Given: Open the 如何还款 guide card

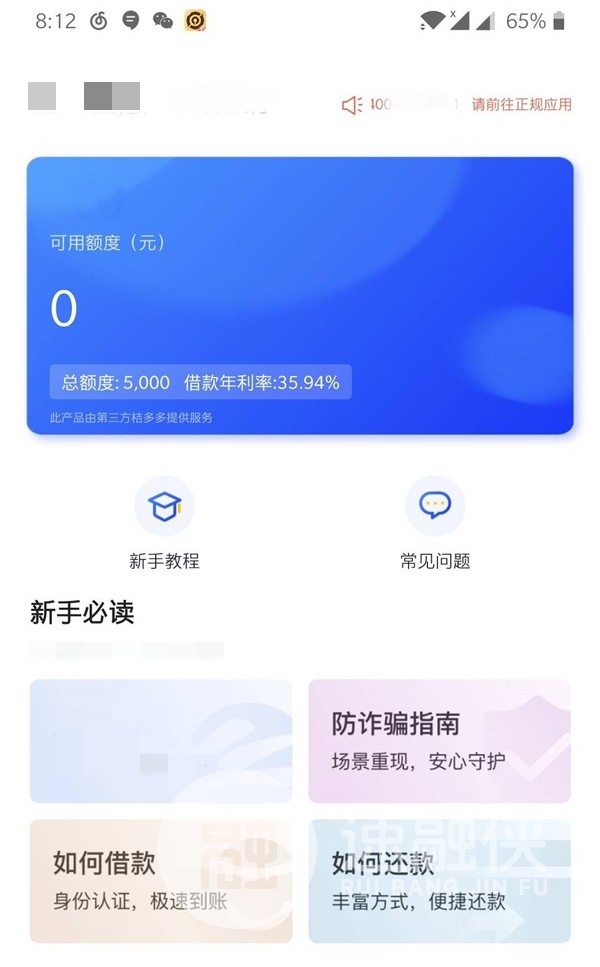Looking at the screenshot, I should pyautogui.click(x=439, y=881).
